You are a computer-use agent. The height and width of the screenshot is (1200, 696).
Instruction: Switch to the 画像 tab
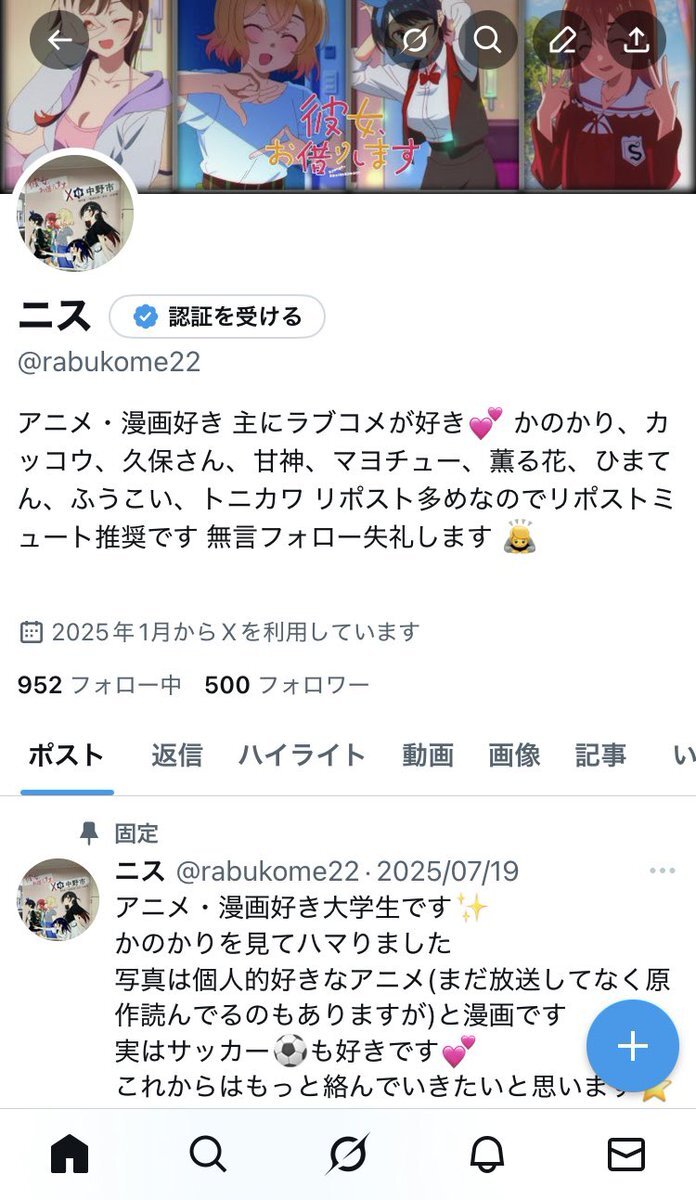click(514, 755)
